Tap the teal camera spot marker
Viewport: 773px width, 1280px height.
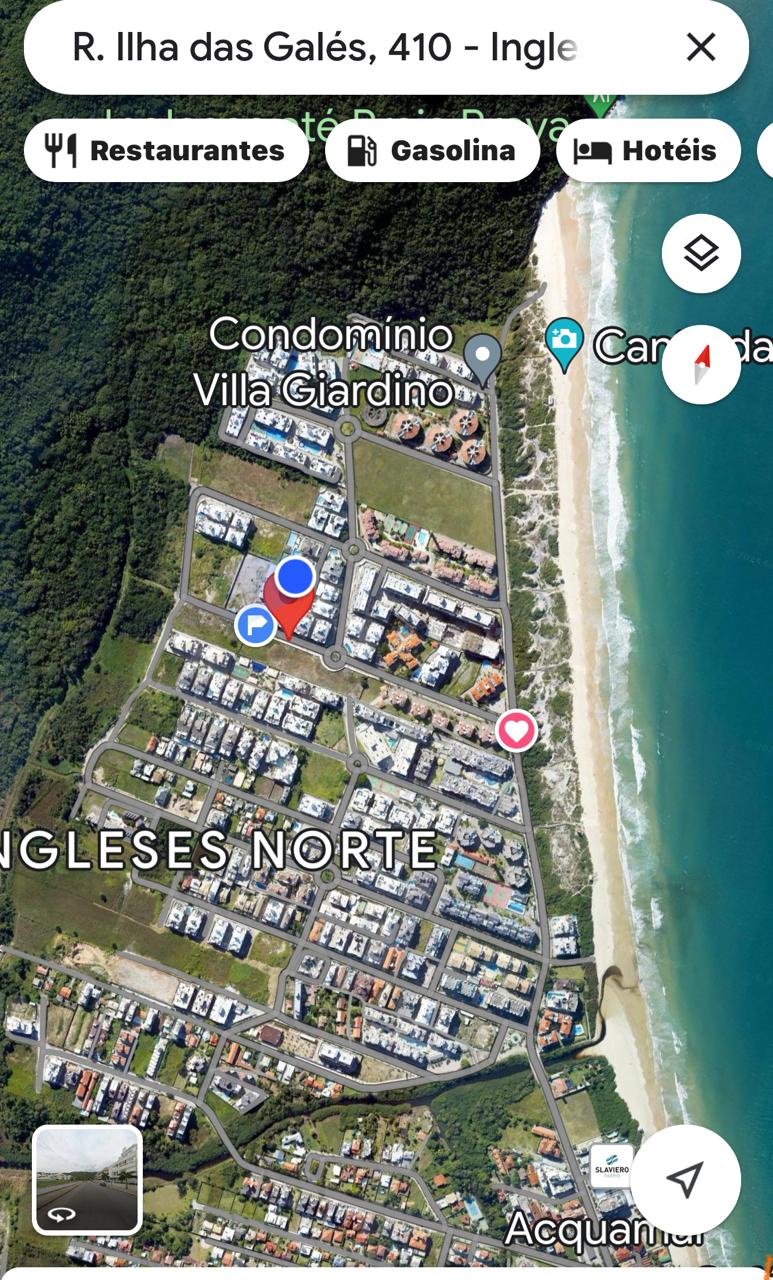point(565,342)
